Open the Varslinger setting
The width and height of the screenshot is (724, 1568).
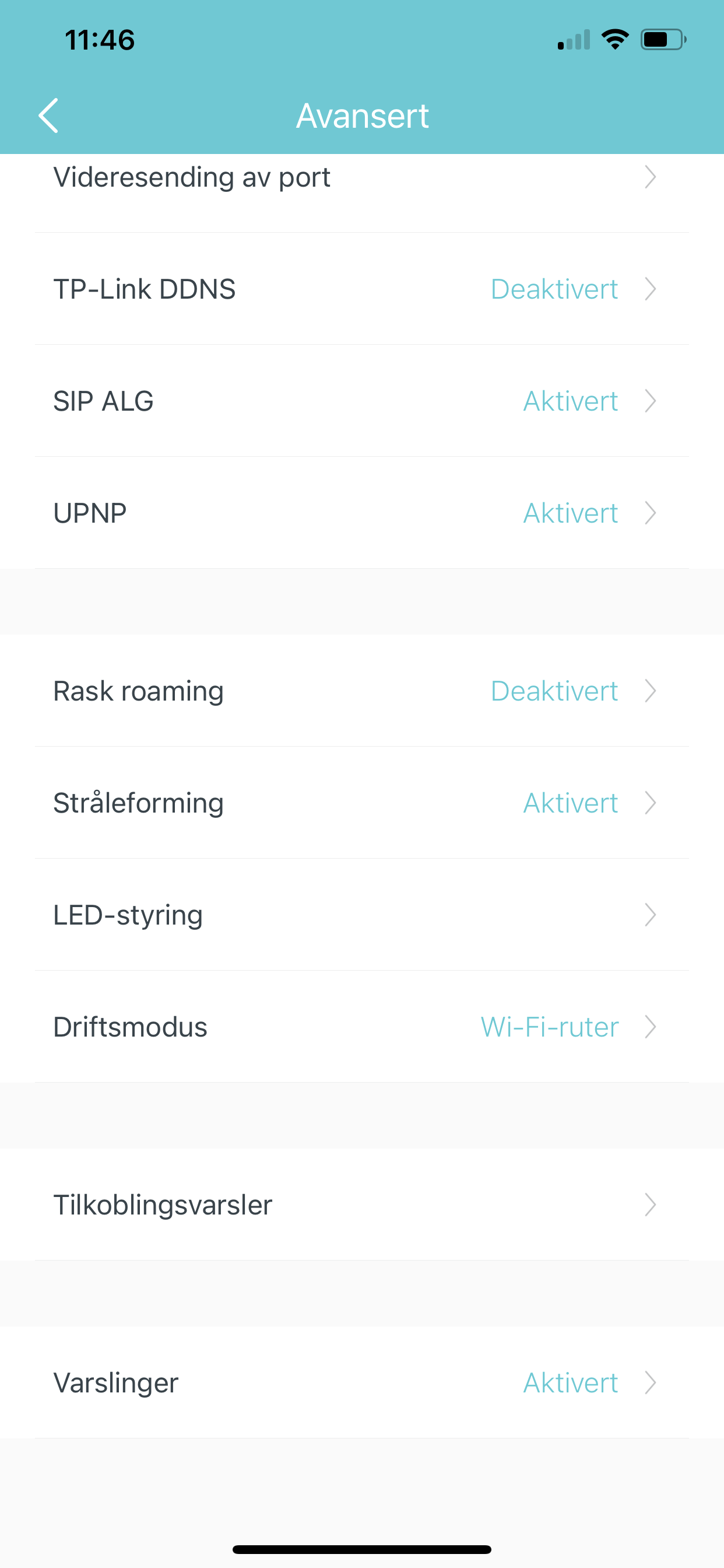tap(361, 1382)
